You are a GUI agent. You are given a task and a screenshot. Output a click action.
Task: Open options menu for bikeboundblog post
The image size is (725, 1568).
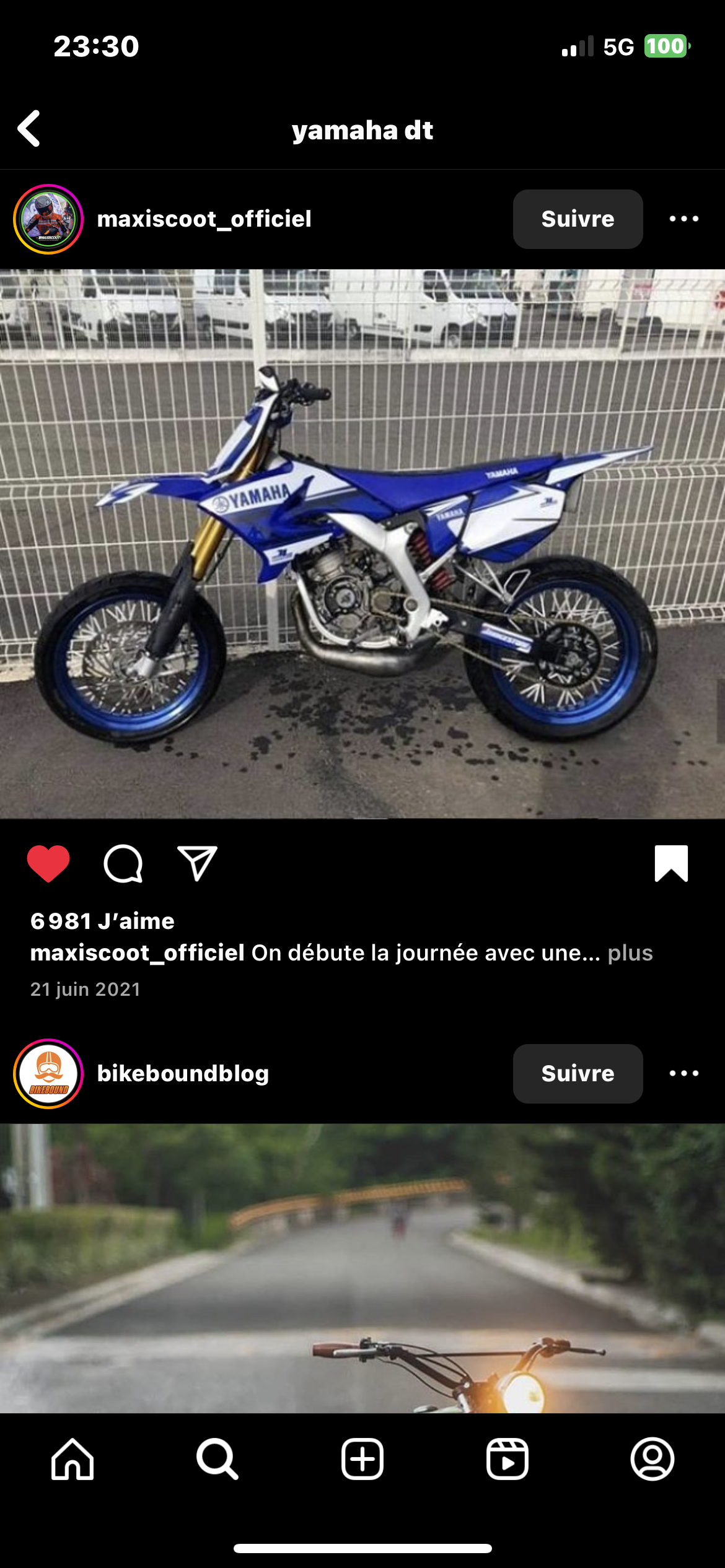tap(683, 1074)
